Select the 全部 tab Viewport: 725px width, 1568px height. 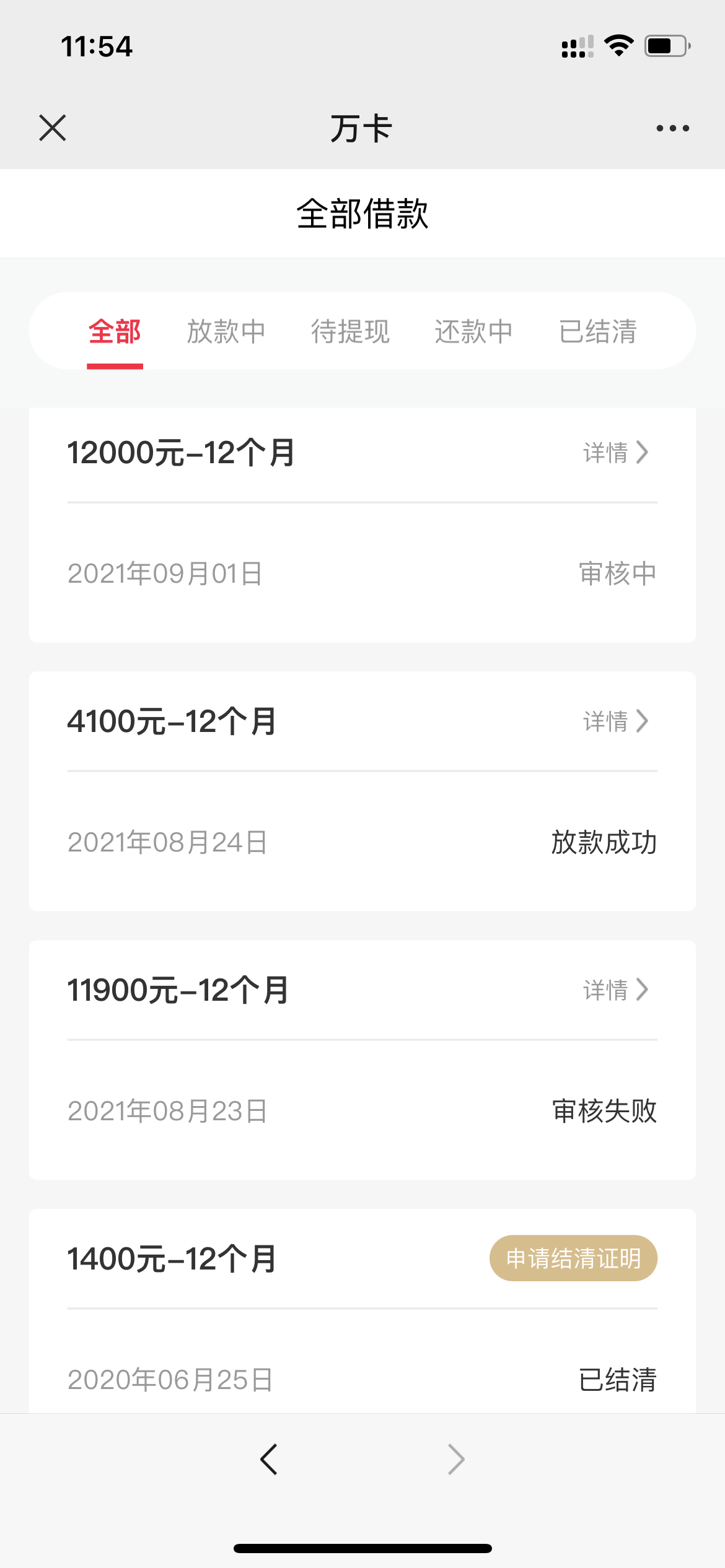point(115,331)
